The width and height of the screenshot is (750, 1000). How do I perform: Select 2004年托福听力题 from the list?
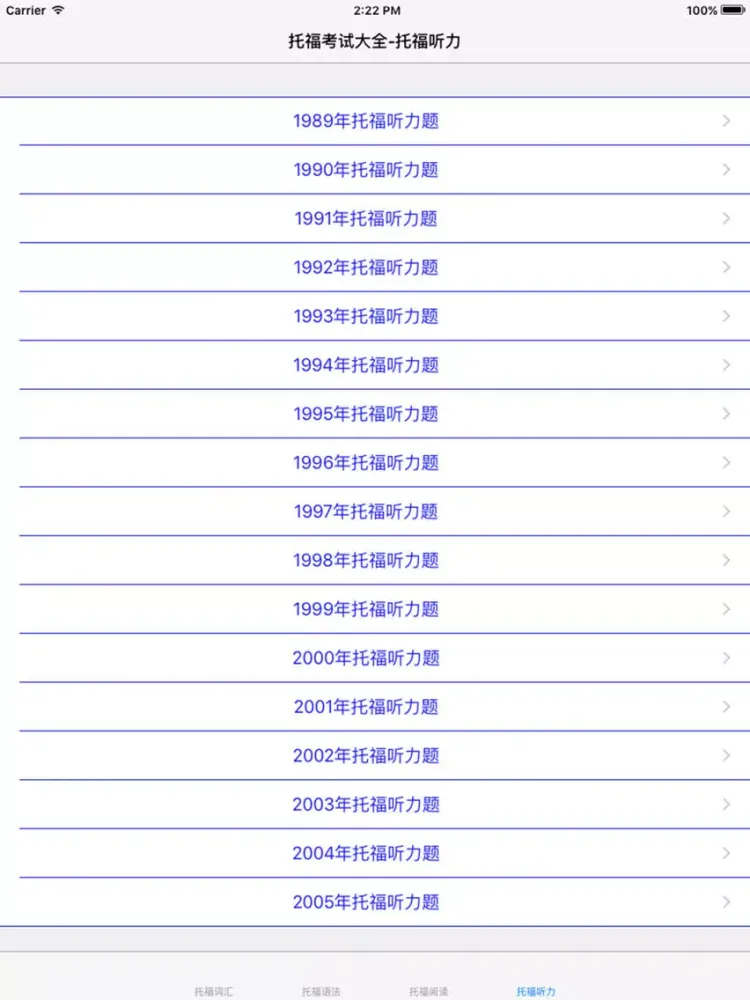366,853
